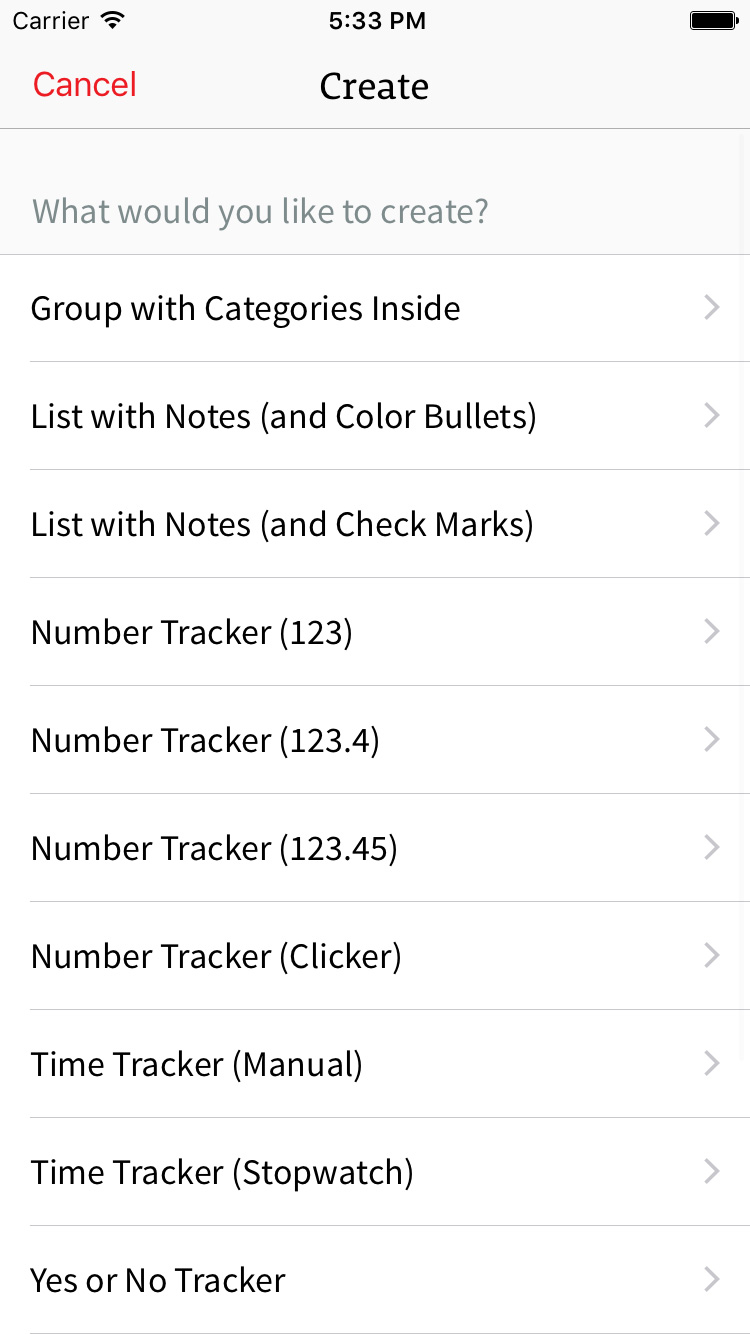Open the Yes or No Tracker option
The image size is (750, 1334).
pos(375,1280)
